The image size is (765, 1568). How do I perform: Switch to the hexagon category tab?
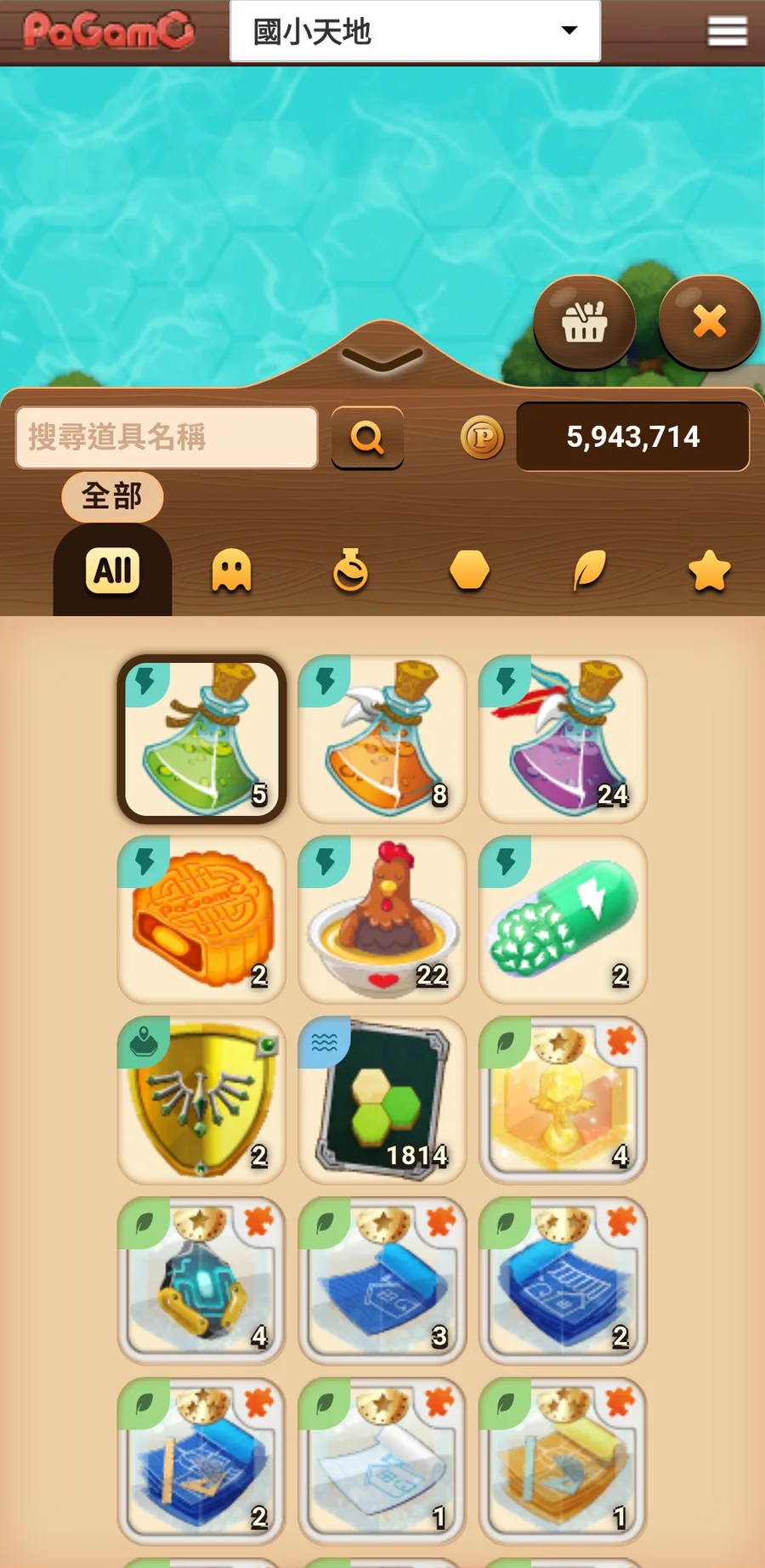click(x=469, y=570)
